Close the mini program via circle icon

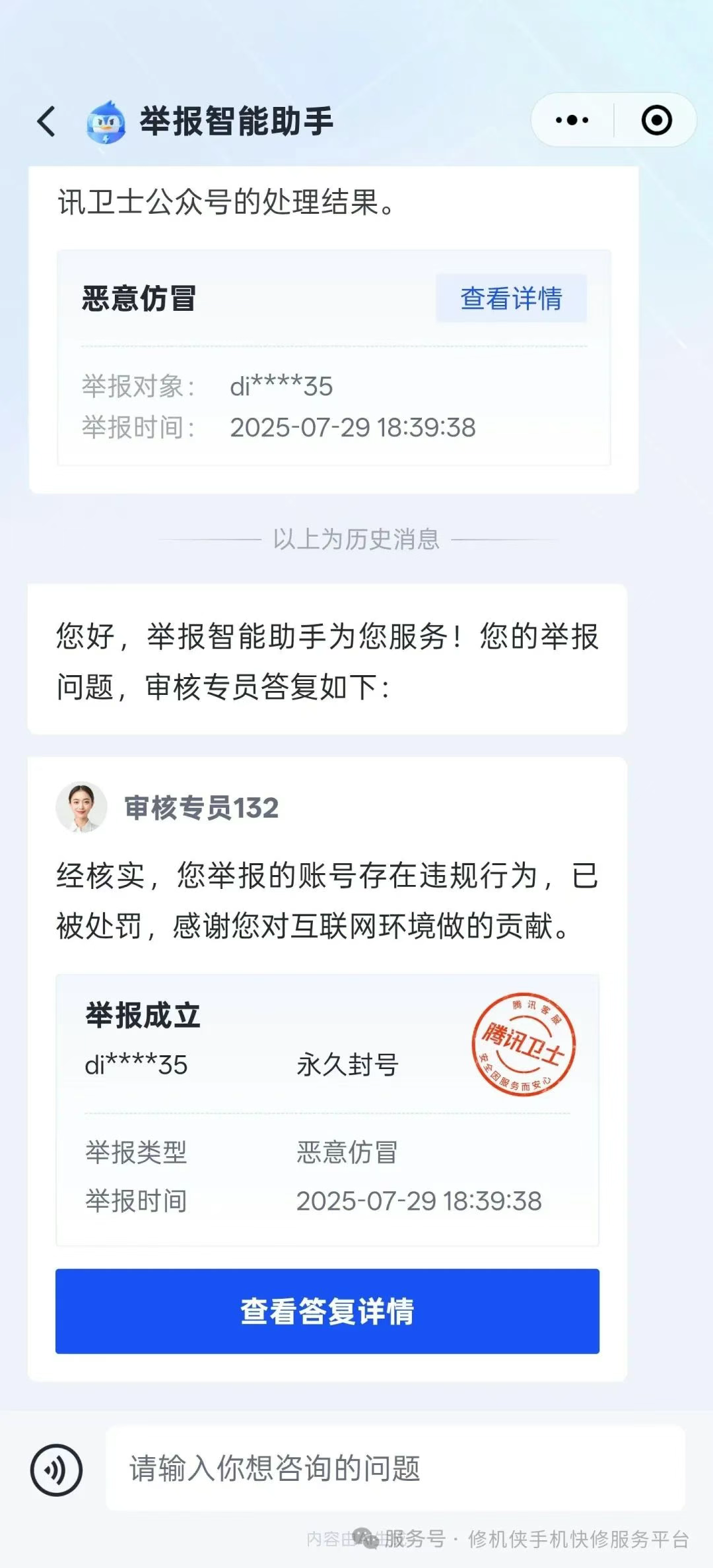(x=656, y=120)
